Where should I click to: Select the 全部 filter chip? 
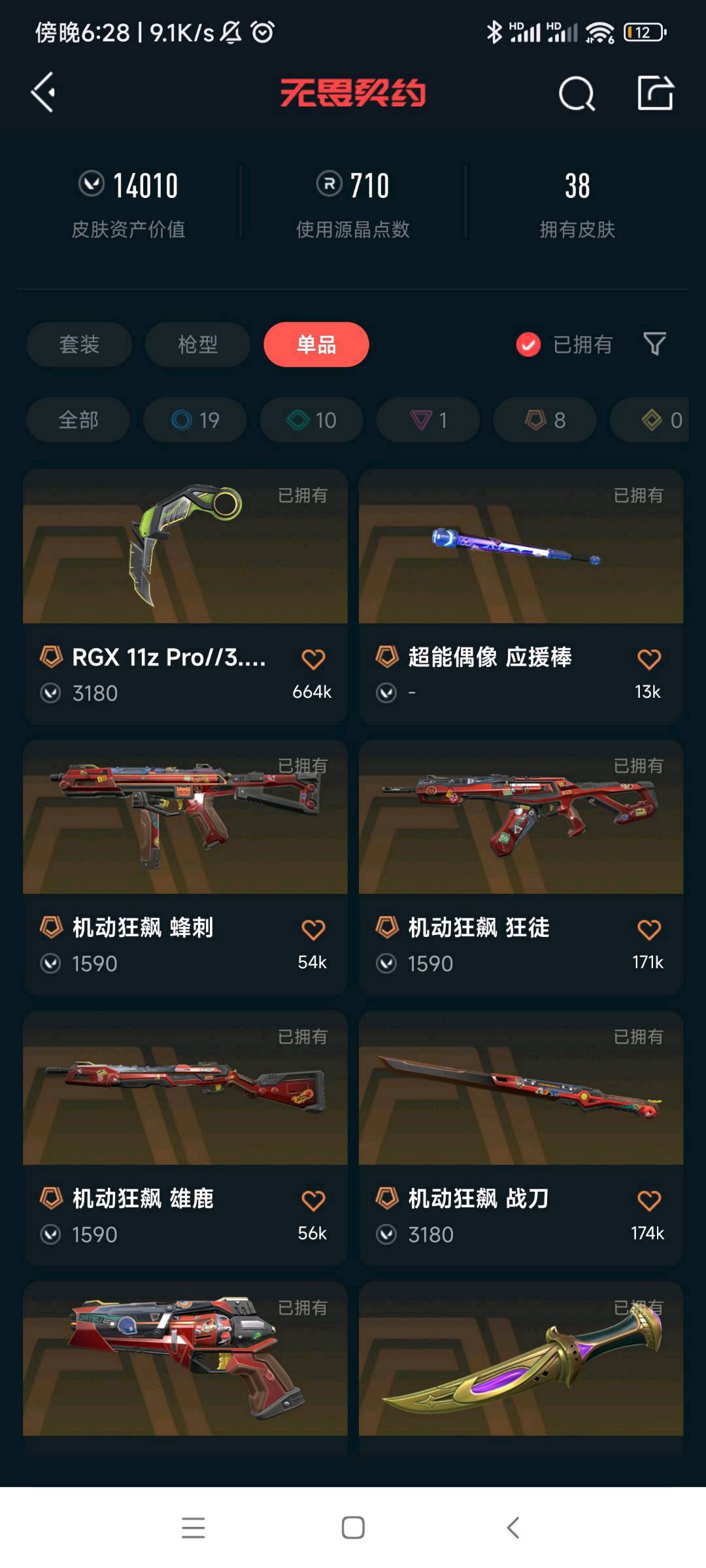78,419
